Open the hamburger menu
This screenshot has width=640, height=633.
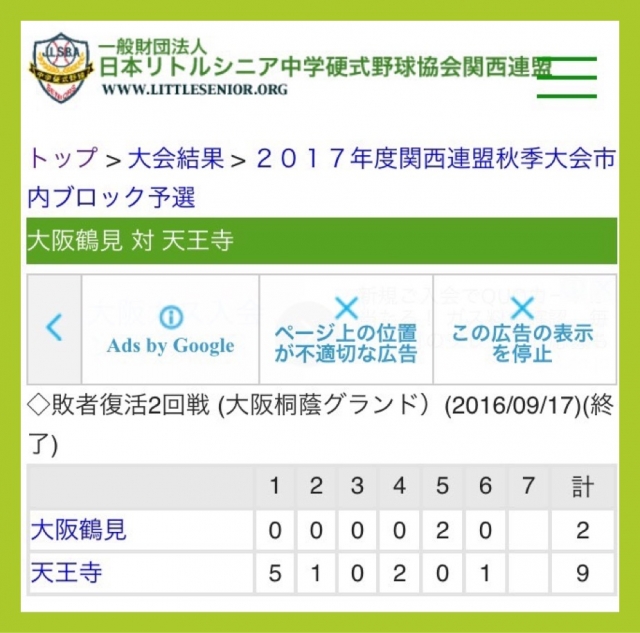coord(566,78)
